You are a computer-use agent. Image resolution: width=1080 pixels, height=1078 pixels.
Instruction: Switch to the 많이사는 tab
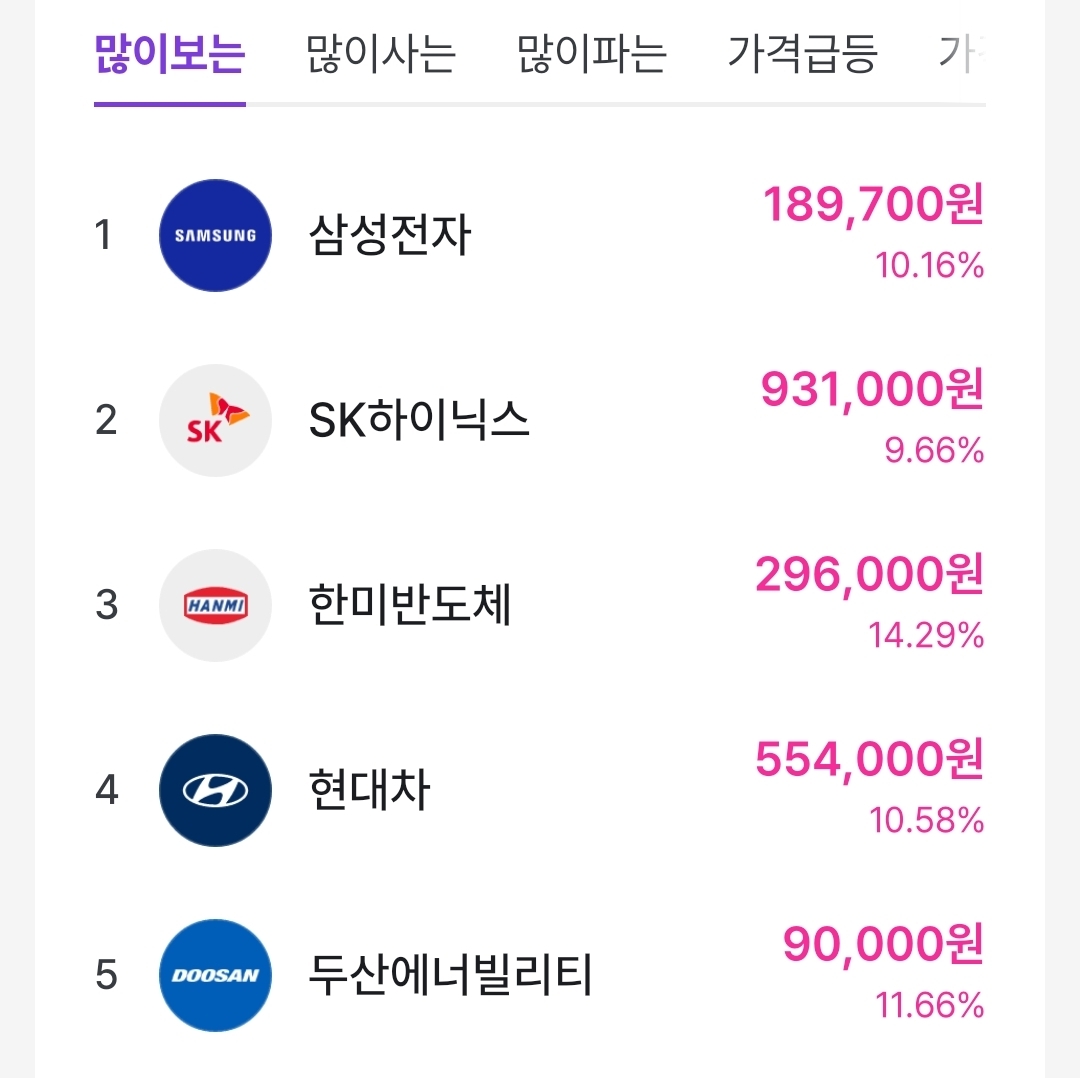[381, 55]
